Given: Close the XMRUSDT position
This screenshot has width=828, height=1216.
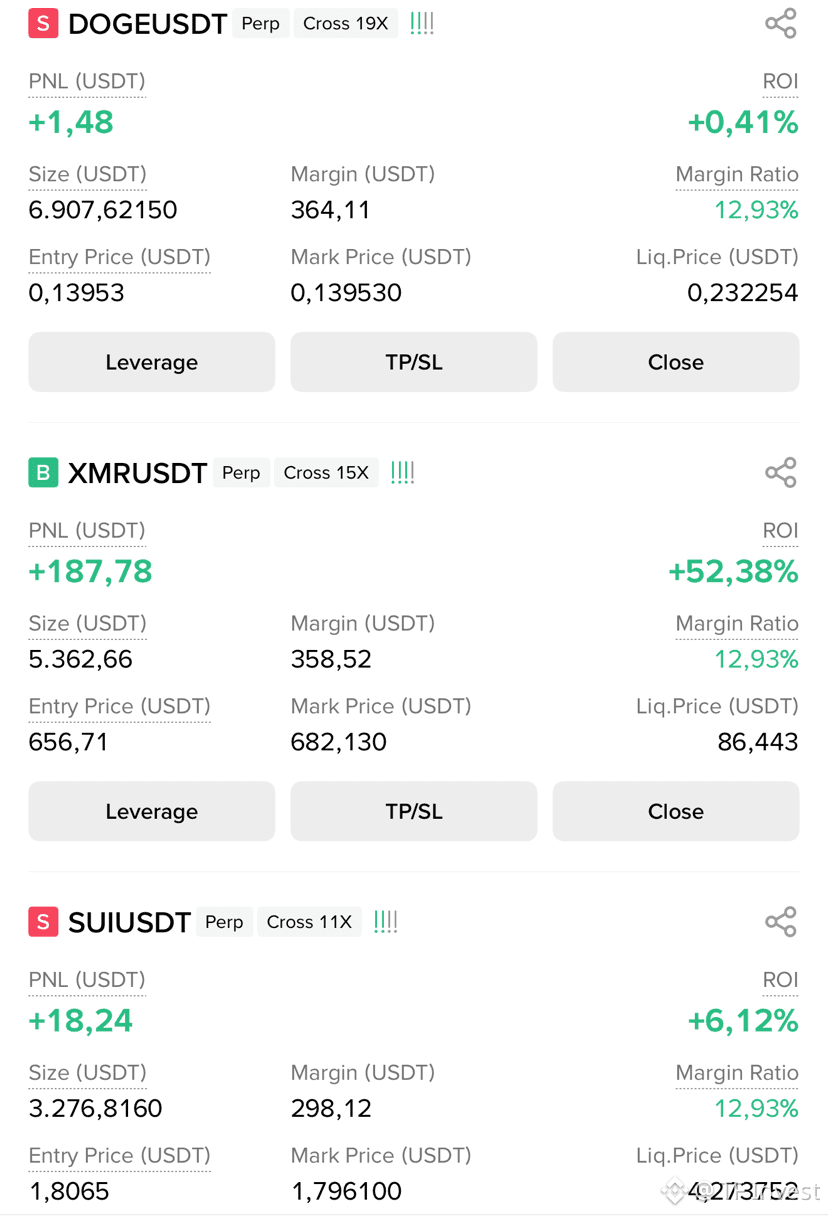Looking at the screenshot, I should pos(675,811).
